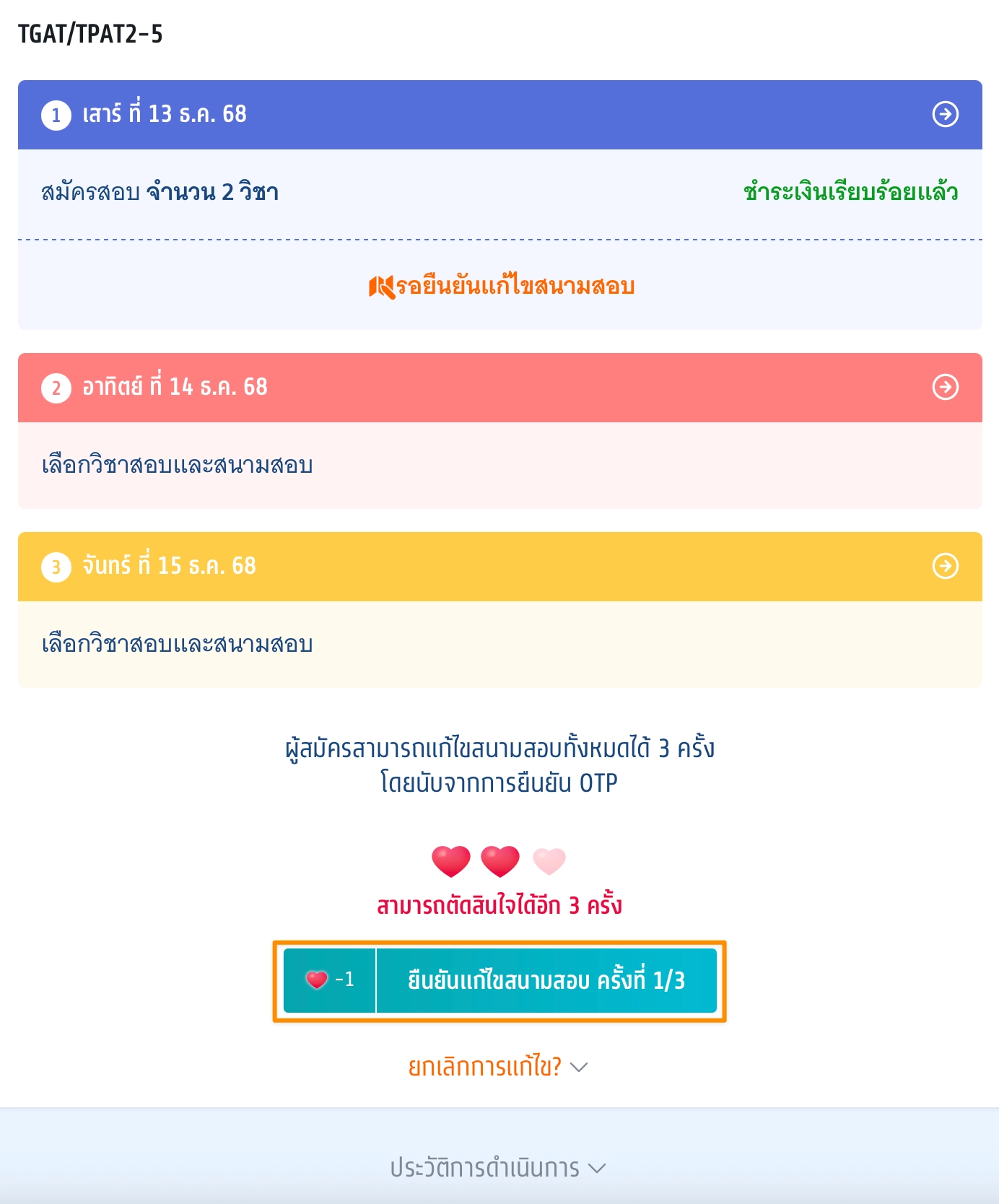Expand ยกเลิกการแก้ไข? option

[498, 1067]
